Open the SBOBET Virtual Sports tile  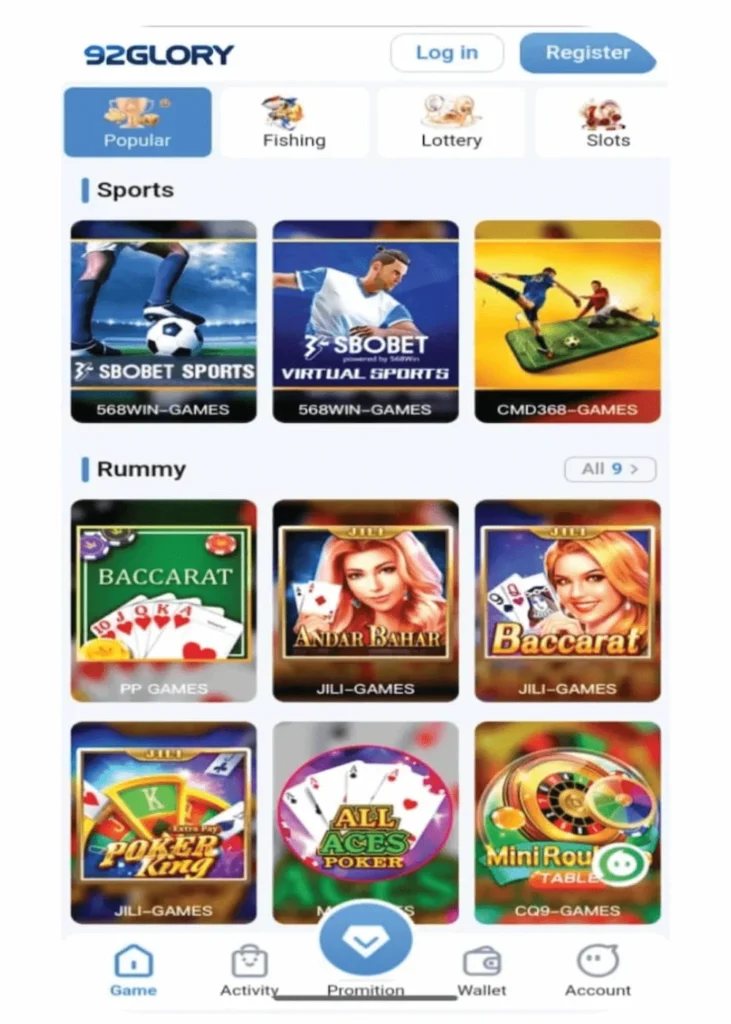pyautogui.click(x=365, y=320)
